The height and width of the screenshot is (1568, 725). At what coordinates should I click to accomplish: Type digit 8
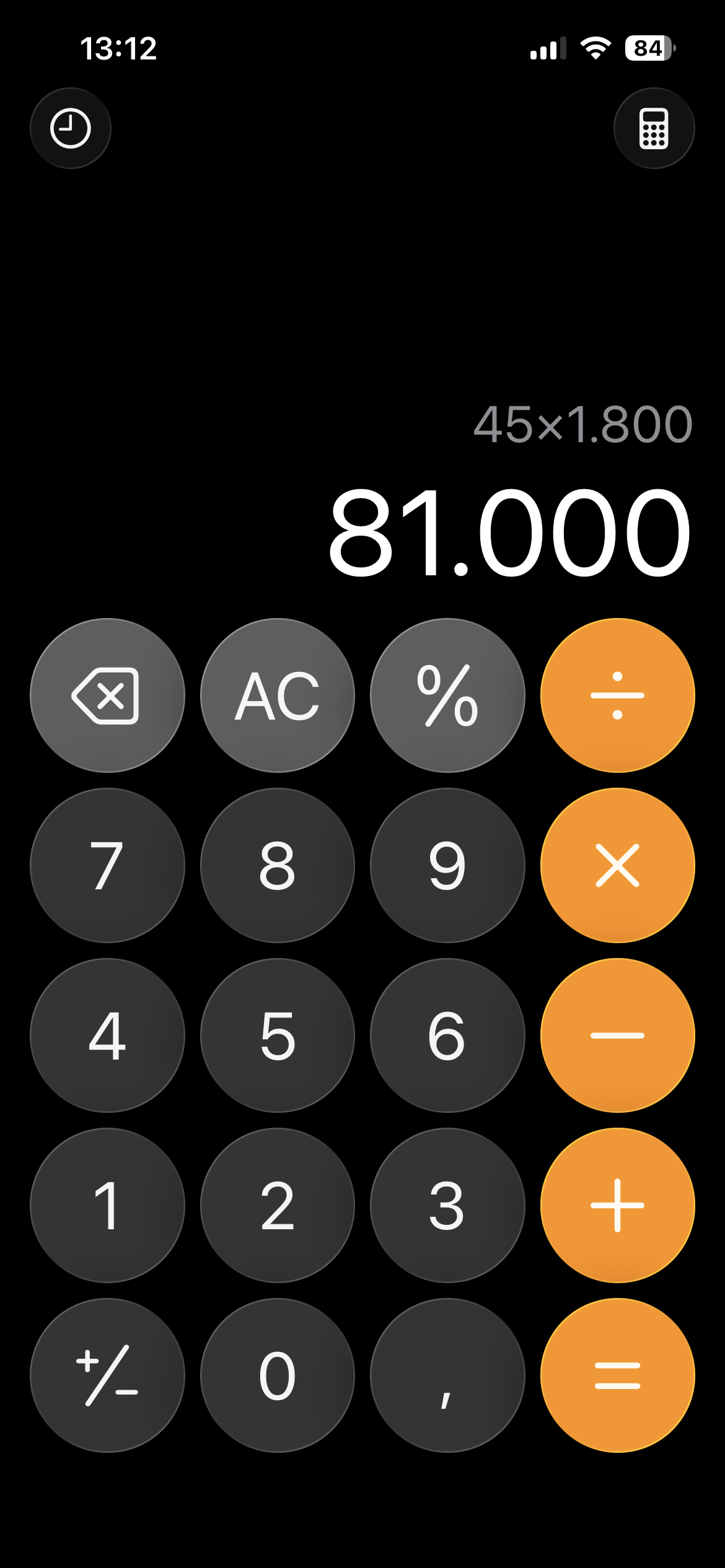pyautogui.click(x=277, y=865)
